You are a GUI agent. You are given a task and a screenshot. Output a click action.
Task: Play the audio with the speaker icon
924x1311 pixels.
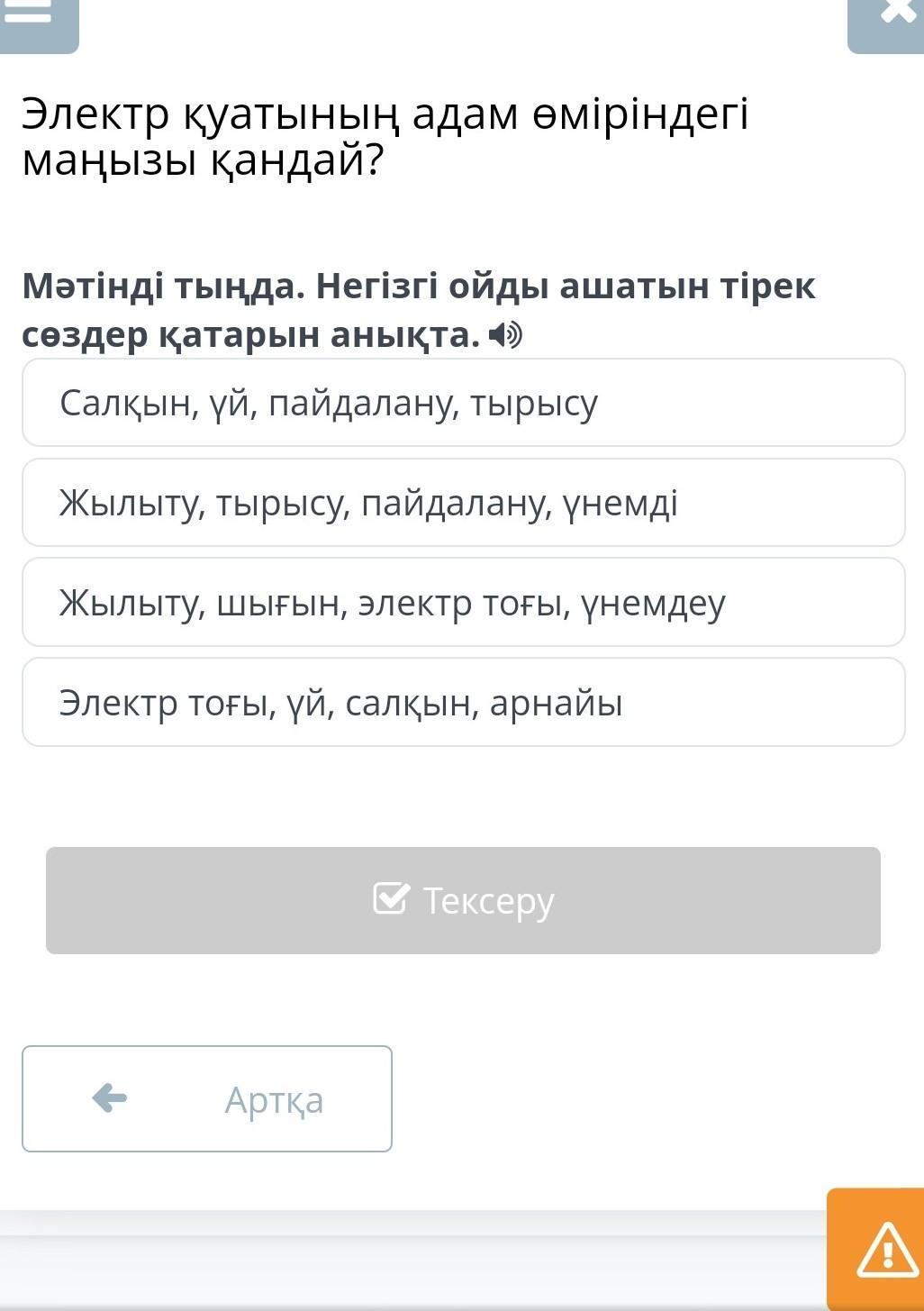tap(505, 335)
